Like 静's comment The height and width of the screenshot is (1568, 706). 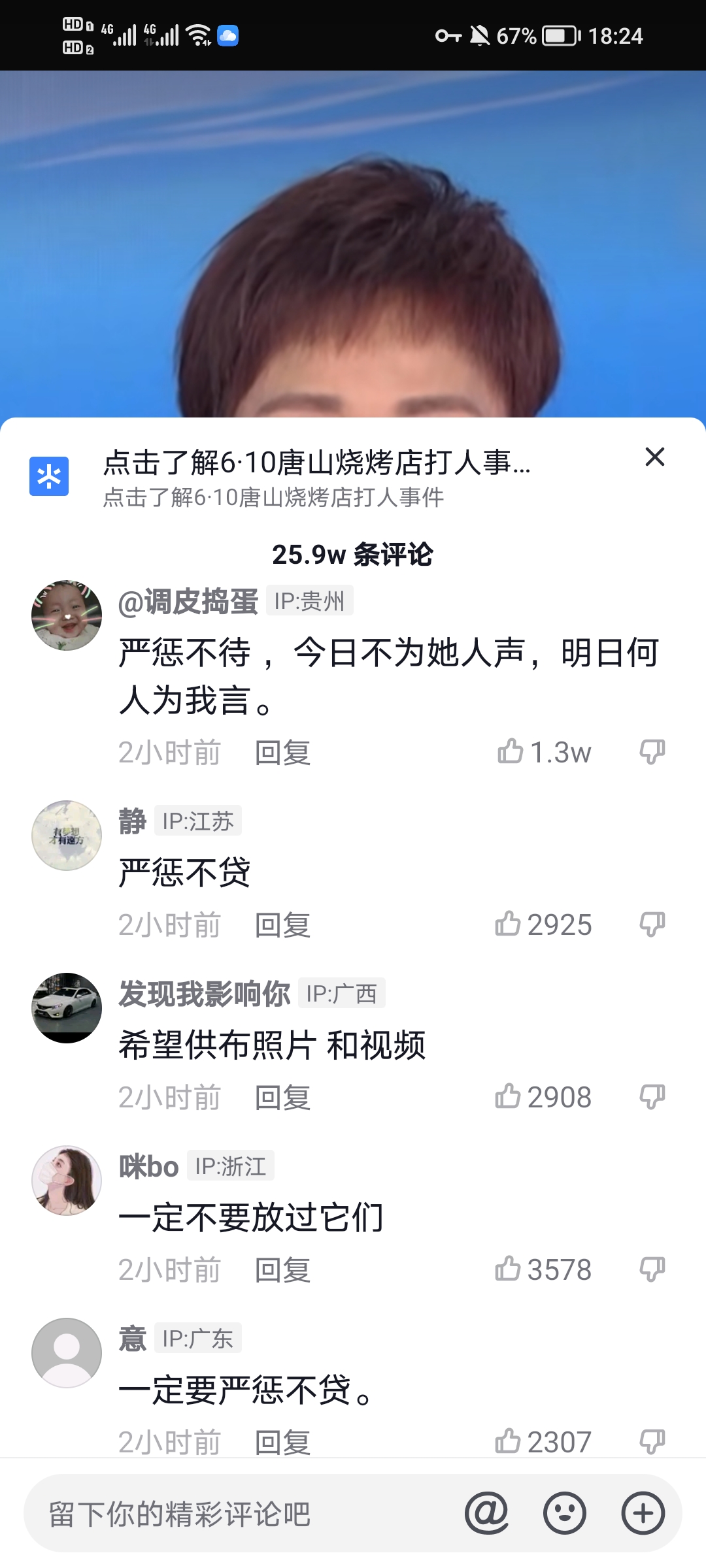click(508, 924)
